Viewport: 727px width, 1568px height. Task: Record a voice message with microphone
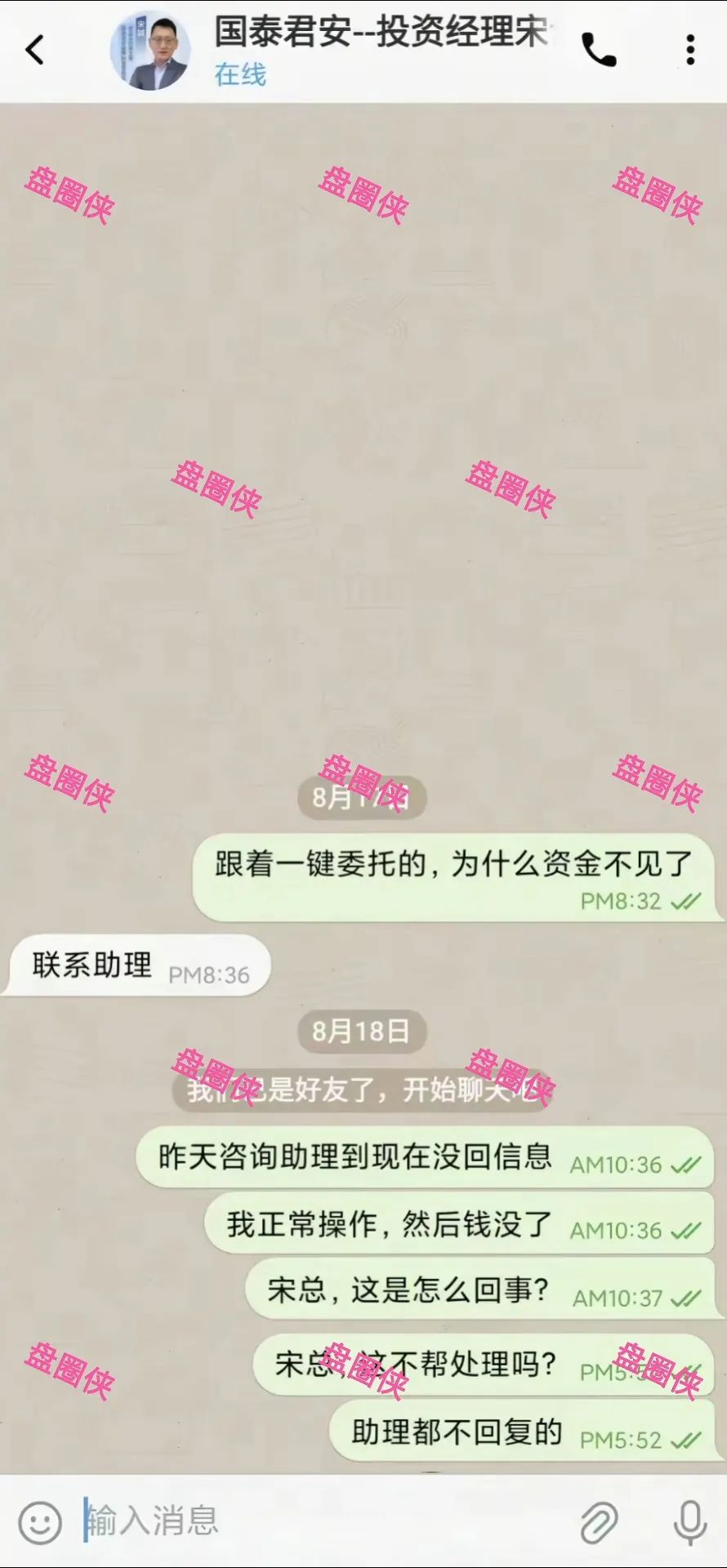pos(689,1522)
